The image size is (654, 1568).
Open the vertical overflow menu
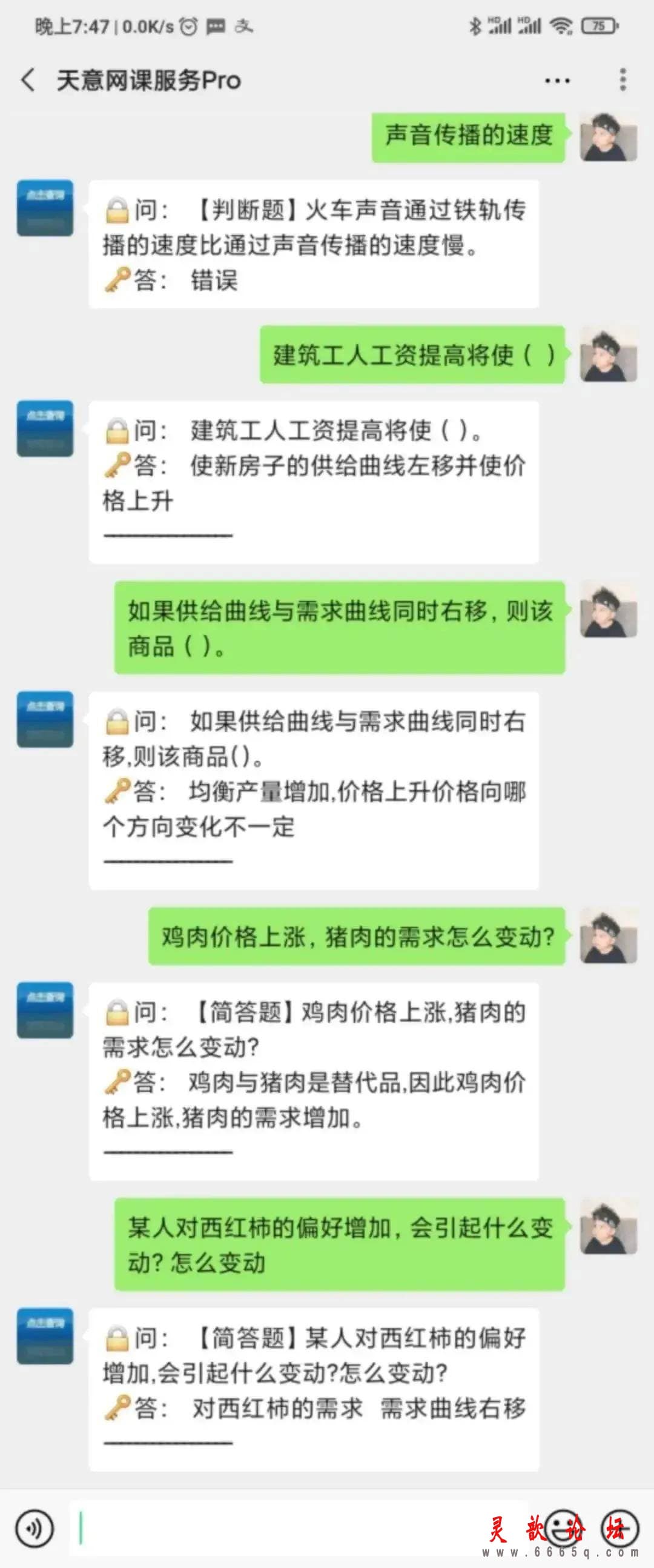(623, 80)
